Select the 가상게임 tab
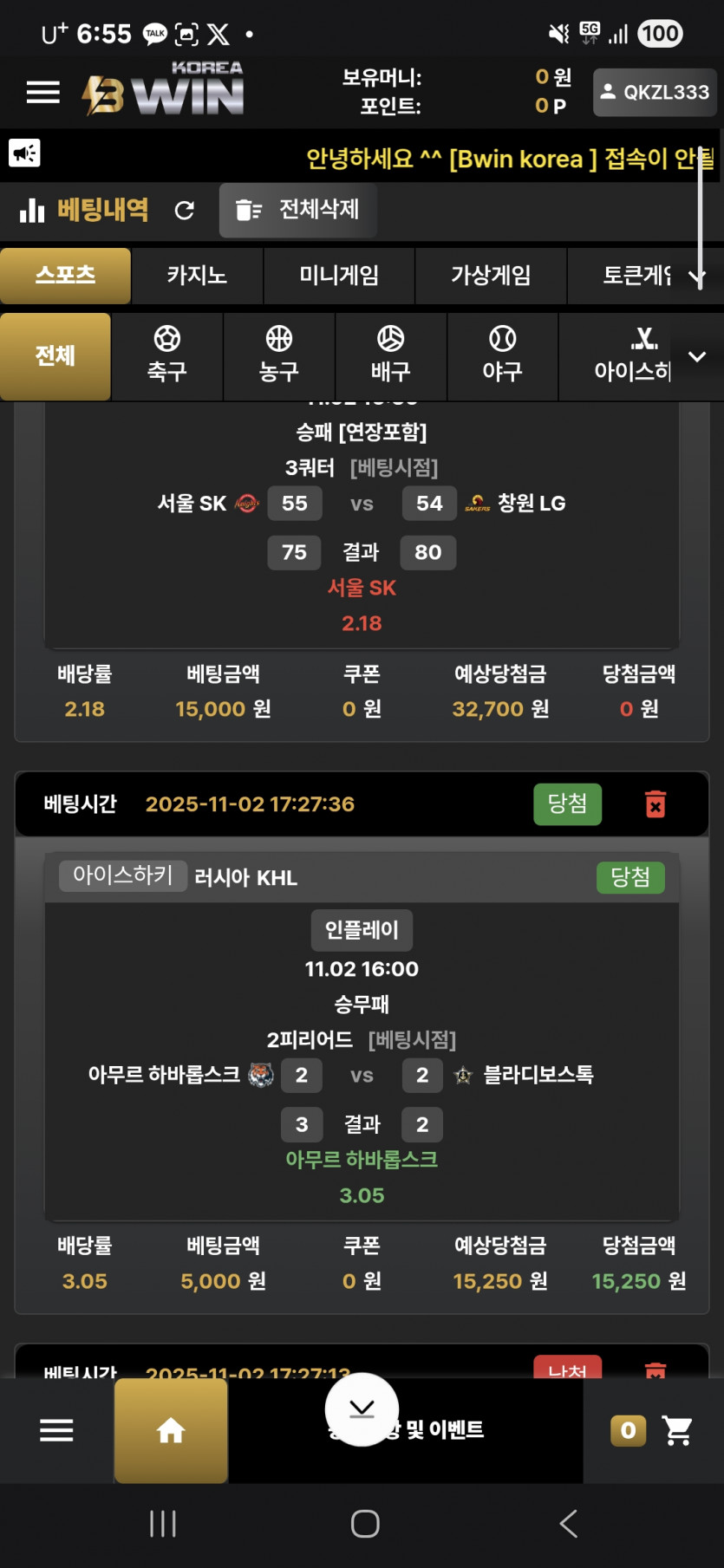The height and width of the screenshot is (1568, 724). click(491, 276)
